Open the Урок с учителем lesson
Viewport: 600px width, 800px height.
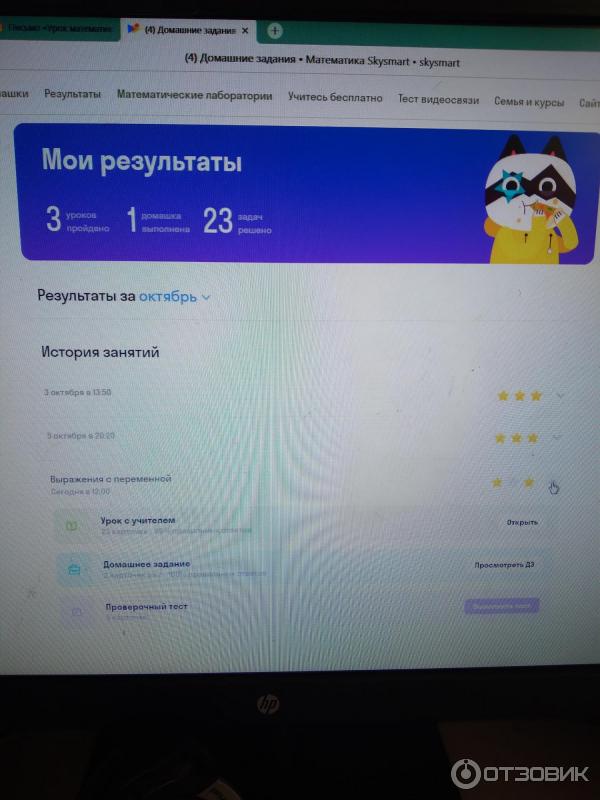(522, 522)
